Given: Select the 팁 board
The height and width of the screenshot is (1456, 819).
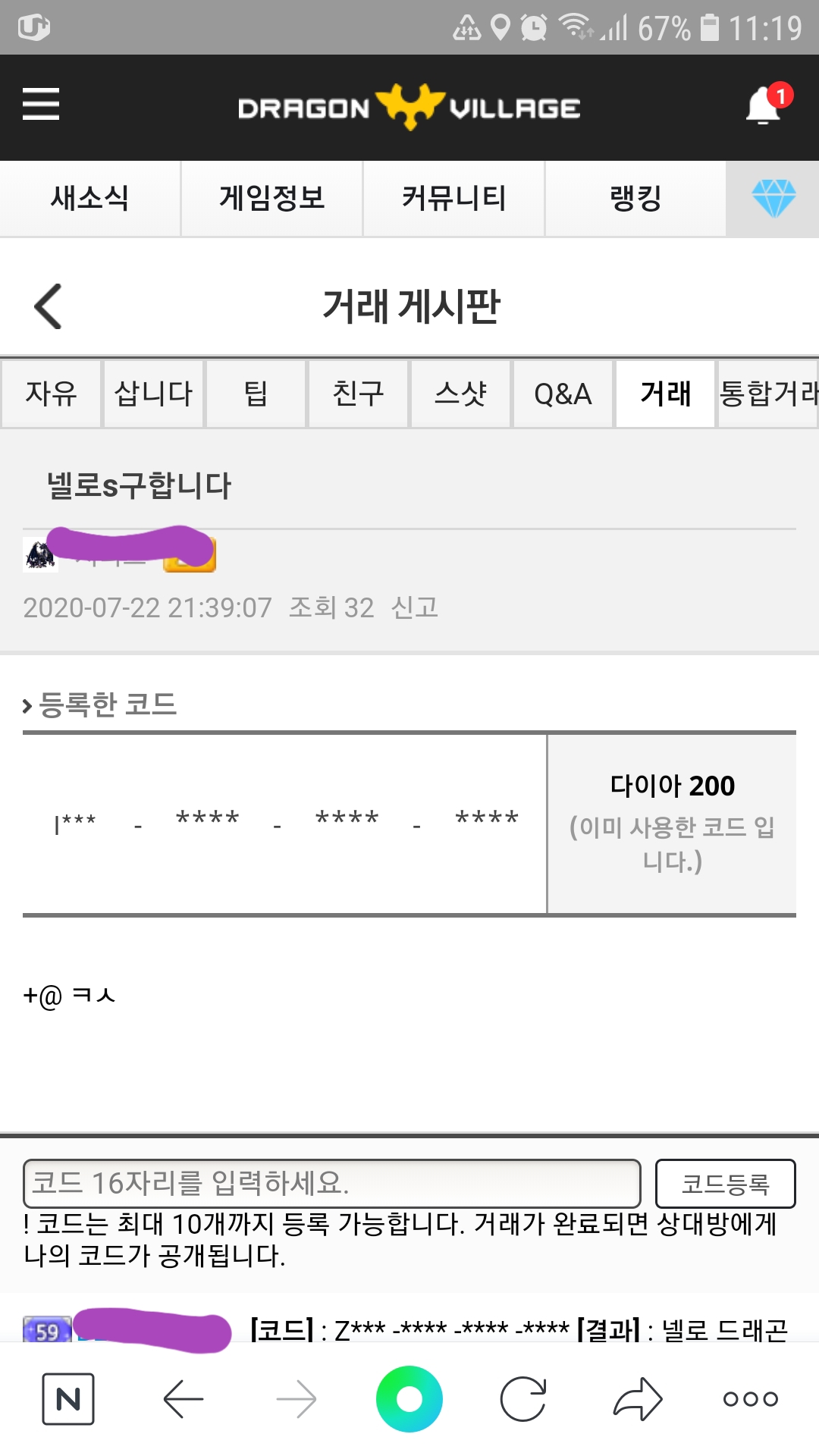Looking at the screenshot, I should [256, 394].
